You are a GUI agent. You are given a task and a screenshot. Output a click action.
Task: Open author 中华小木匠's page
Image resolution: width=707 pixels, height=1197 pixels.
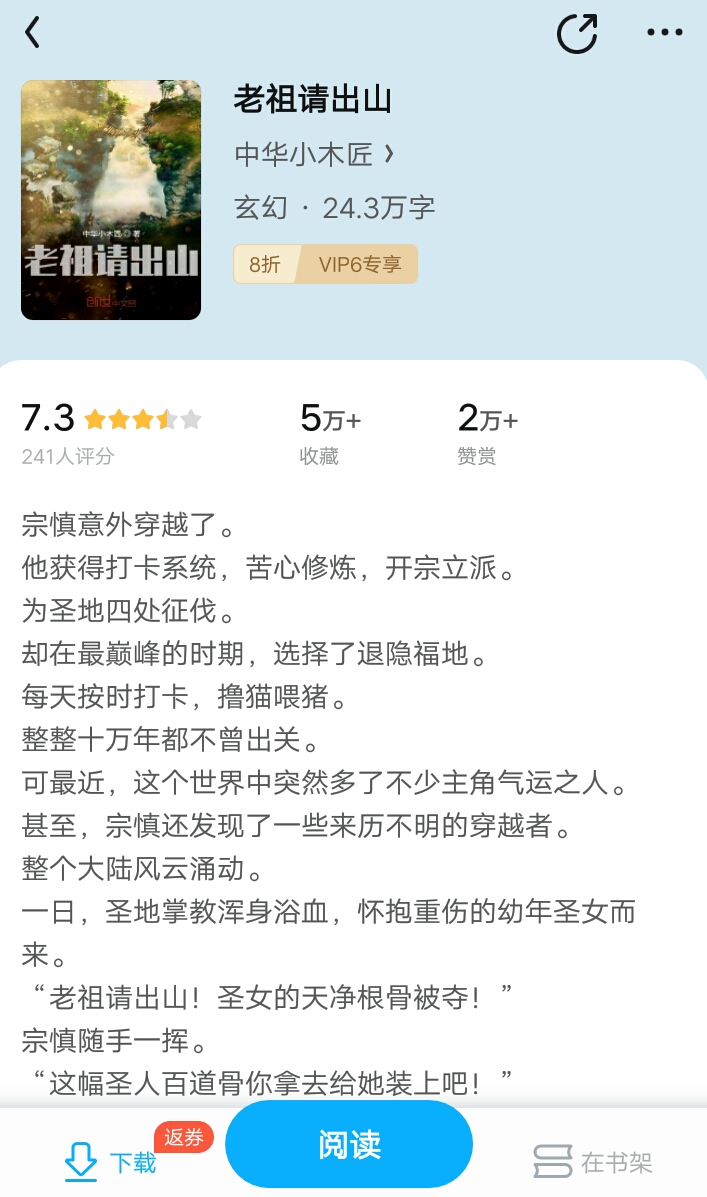[x=314, y=154]
